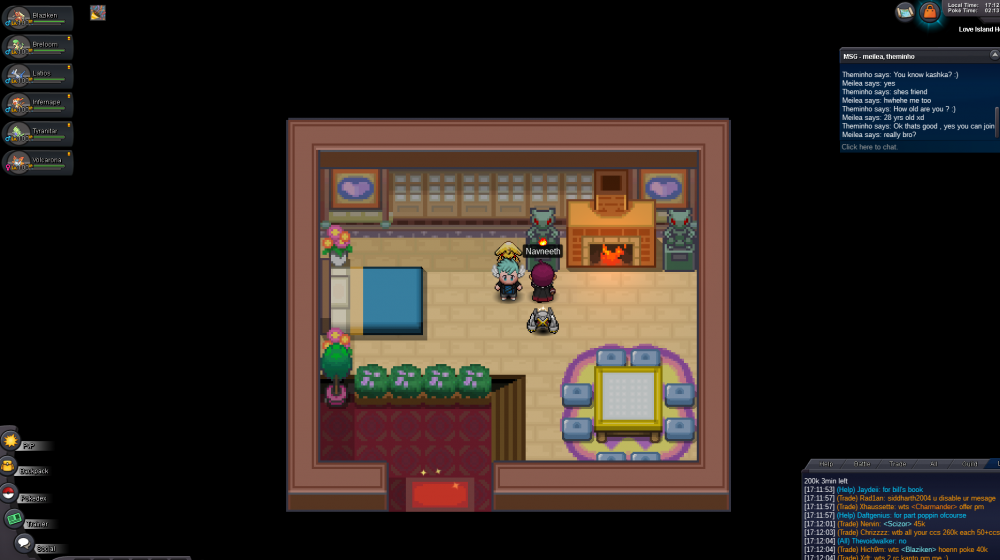The width and height of the screenshot is (1000, 560).
Task: Tap 'Click here to chat' message field
Action: [870, 147]
